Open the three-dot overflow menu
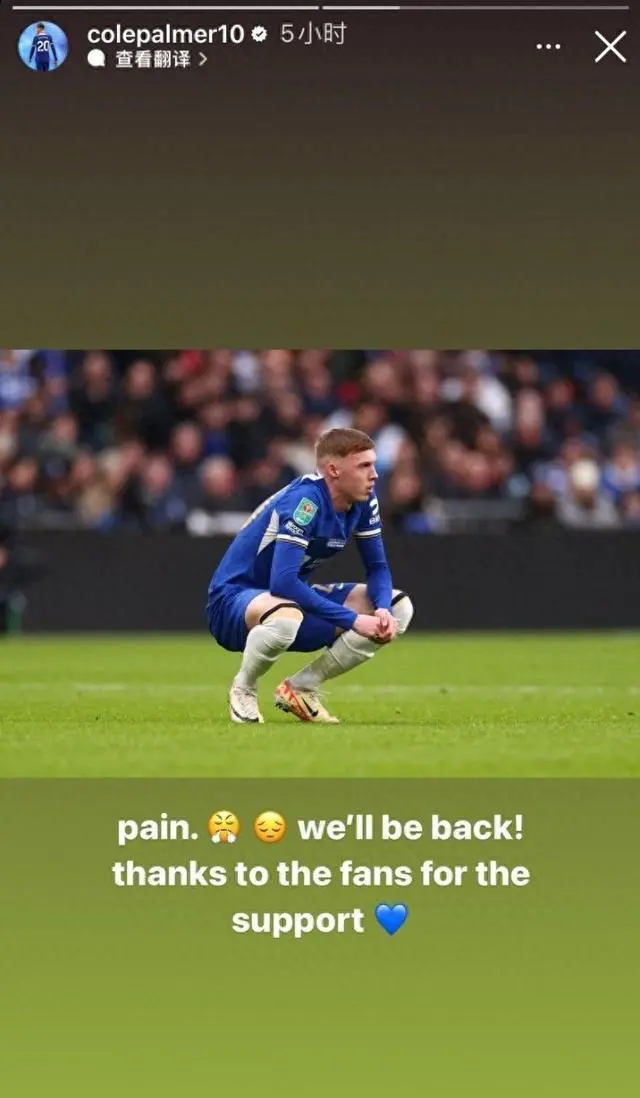640x1098 pixels. (548, 46)
